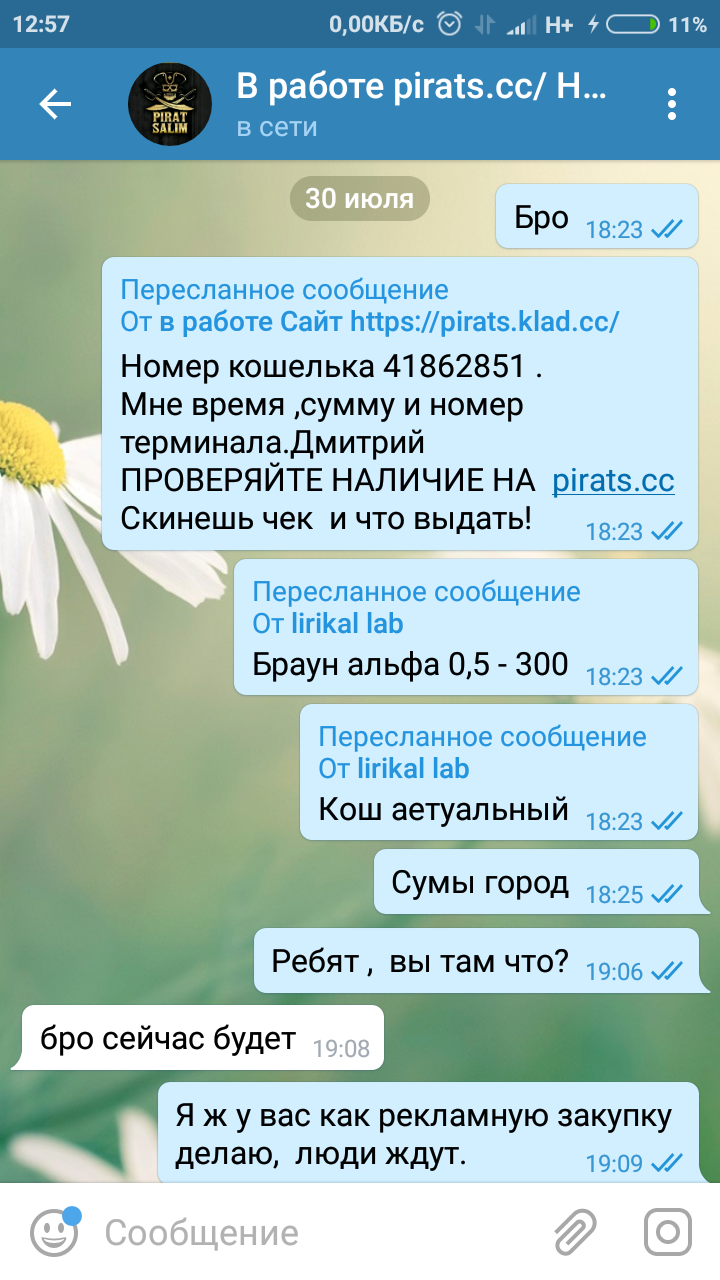This screenshot has height=1280, width=720.
Task: Attach a file with the paperclip icon
Action: 575,1232
